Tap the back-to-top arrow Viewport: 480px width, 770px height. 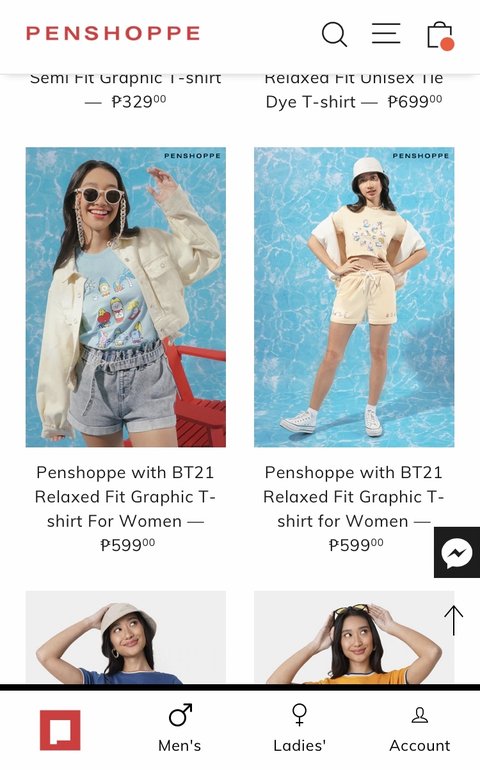(x=453, y=620)
